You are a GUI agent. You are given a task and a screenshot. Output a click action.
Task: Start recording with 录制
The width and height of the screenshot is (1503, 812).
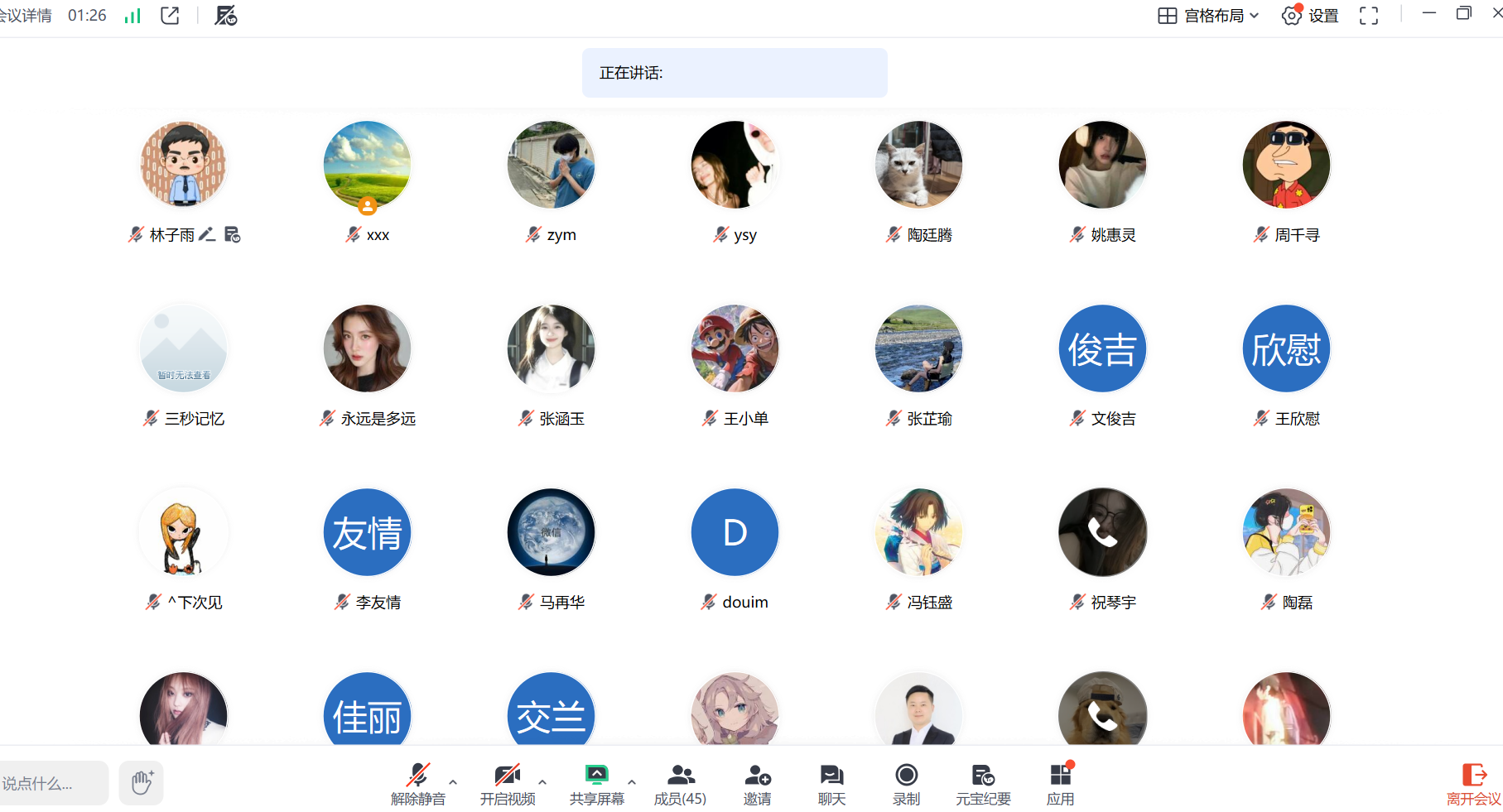[906, 784]
